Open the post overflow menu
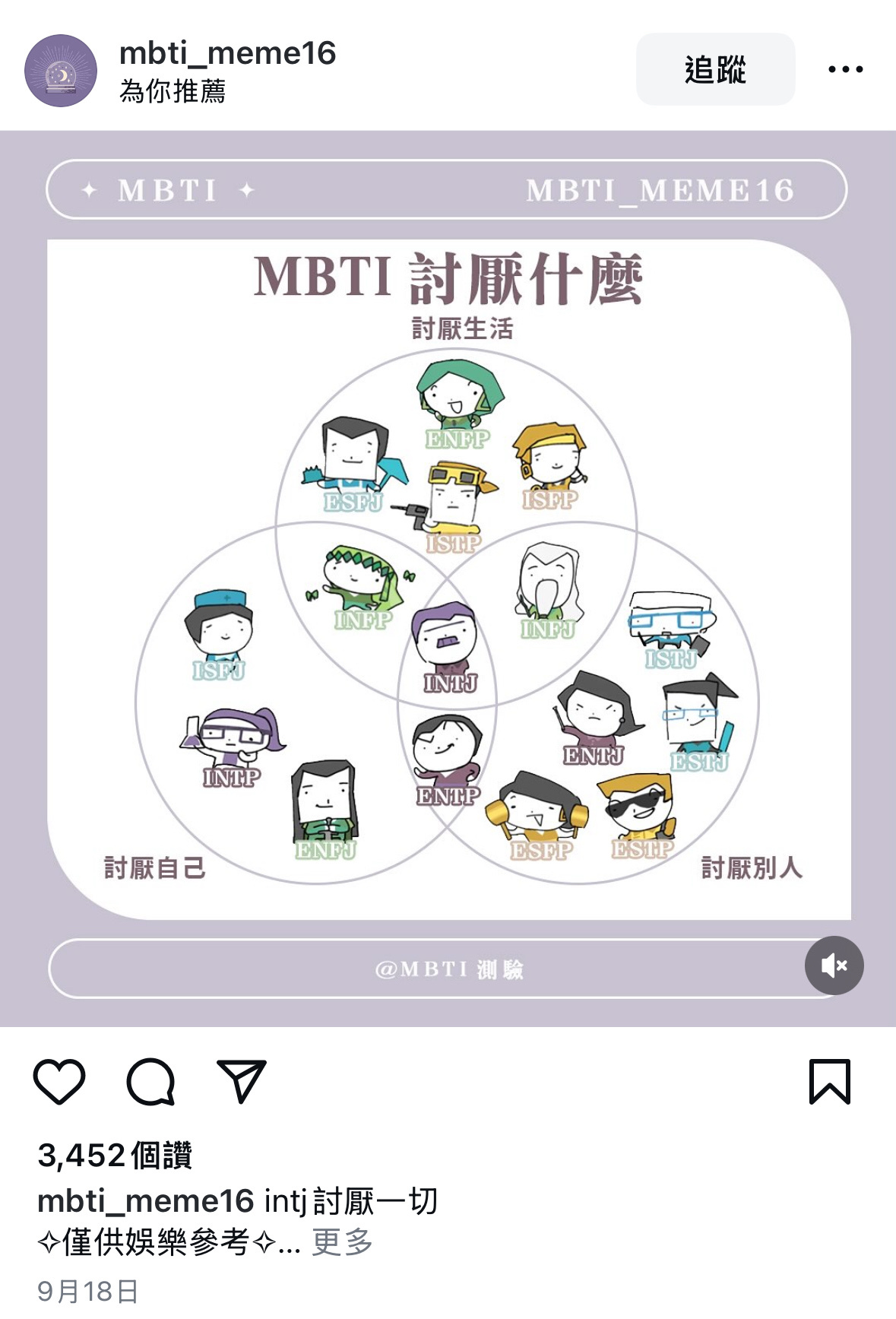The image size is (896, 1319). 845,69
